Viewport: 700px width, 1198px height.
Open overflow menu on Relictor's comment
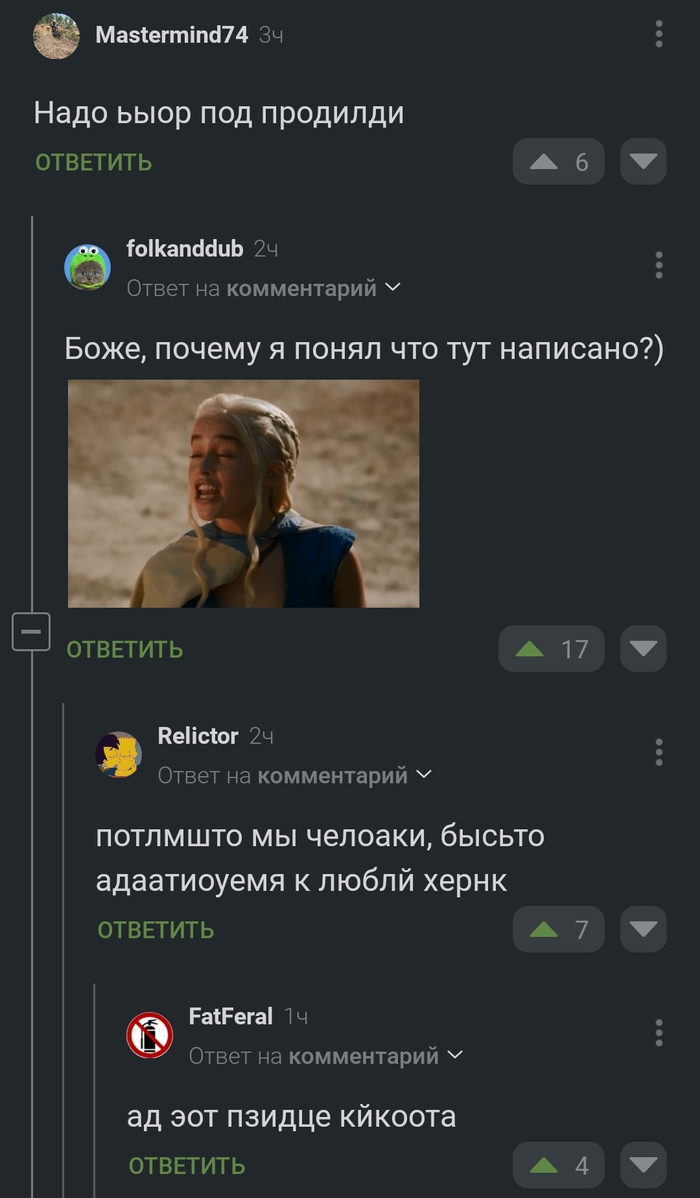[659, 752]
